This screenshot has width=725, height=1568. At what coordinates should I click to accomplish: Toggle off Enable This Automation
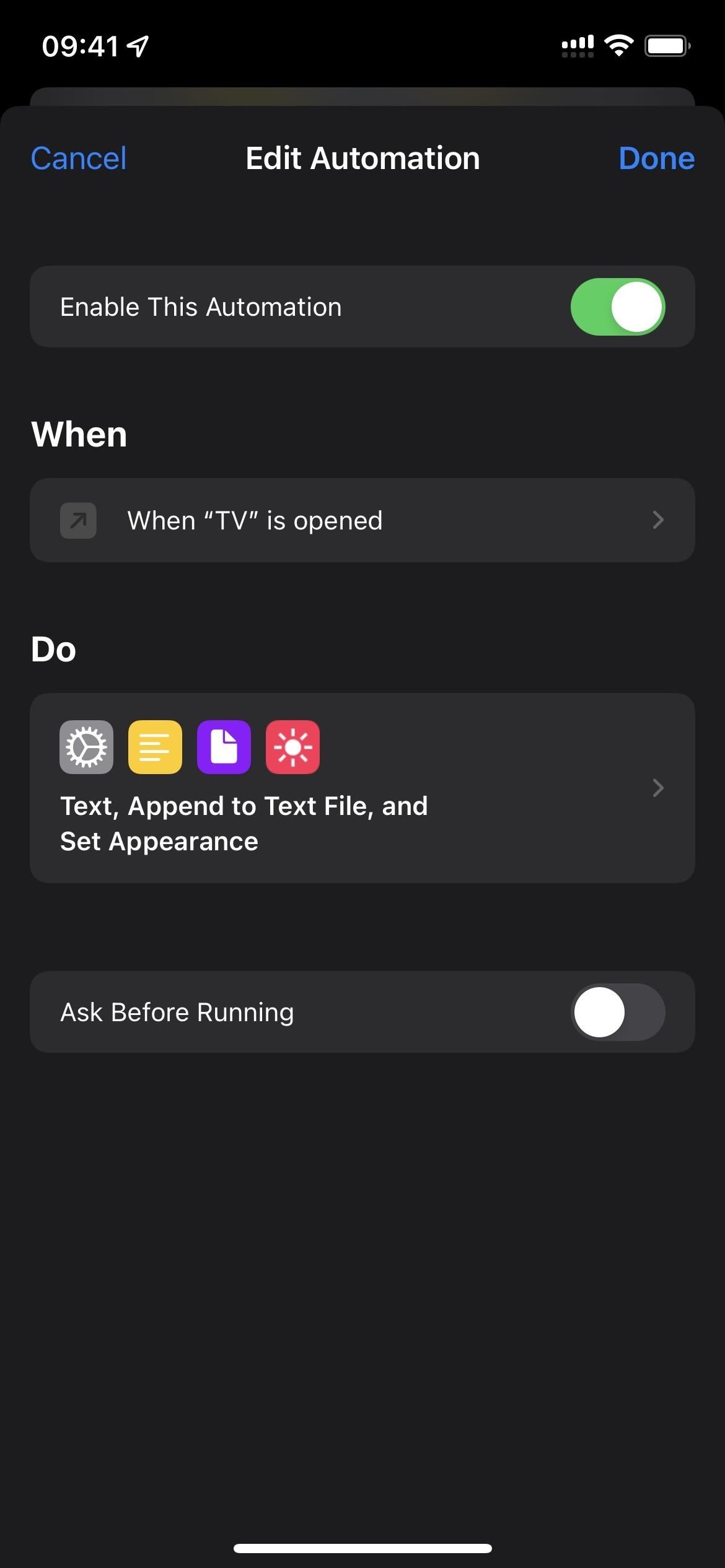[617, 307]
